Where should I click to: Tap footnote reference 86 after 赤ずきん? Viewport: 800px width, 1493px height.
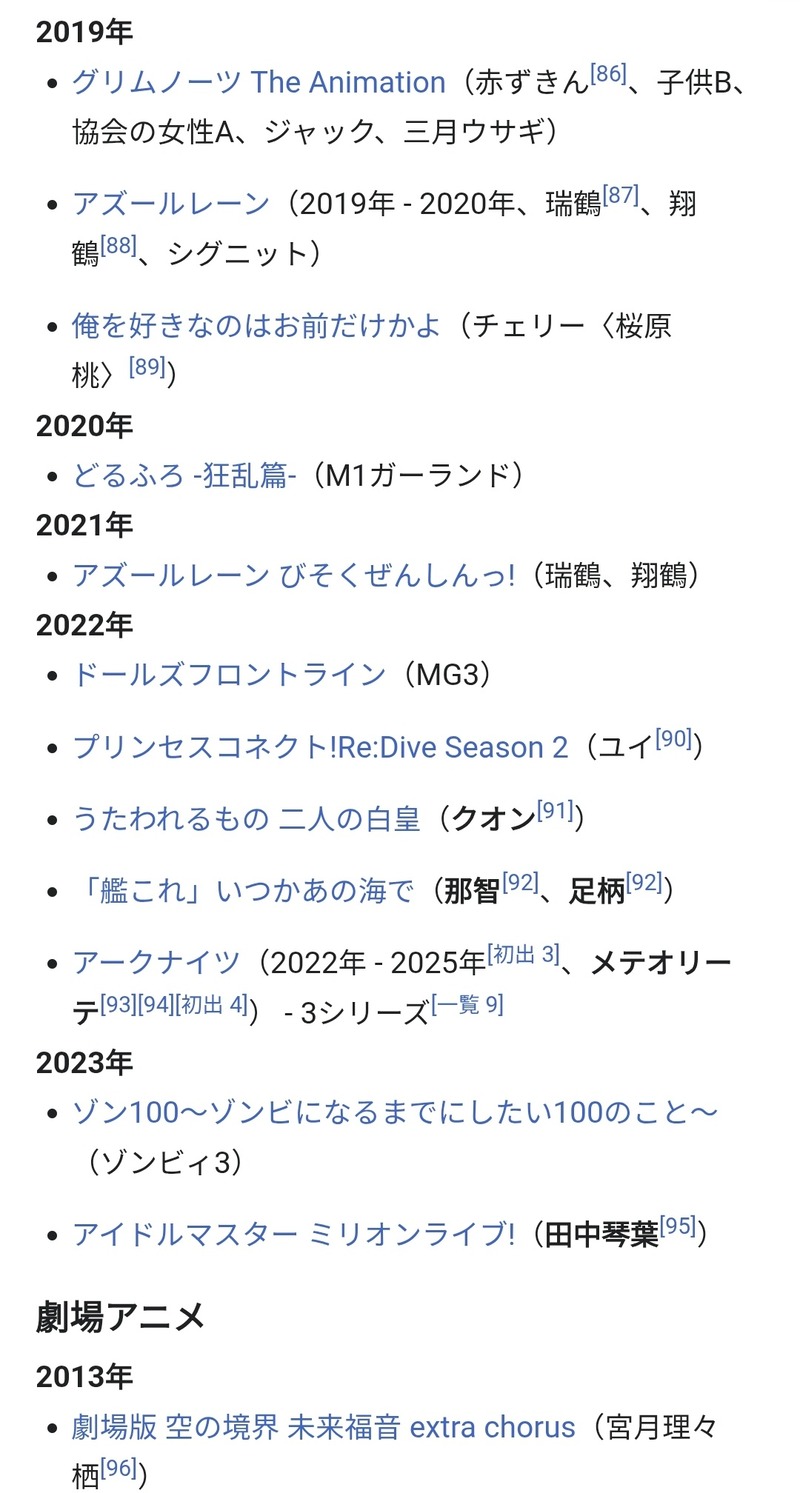point(608,73)
